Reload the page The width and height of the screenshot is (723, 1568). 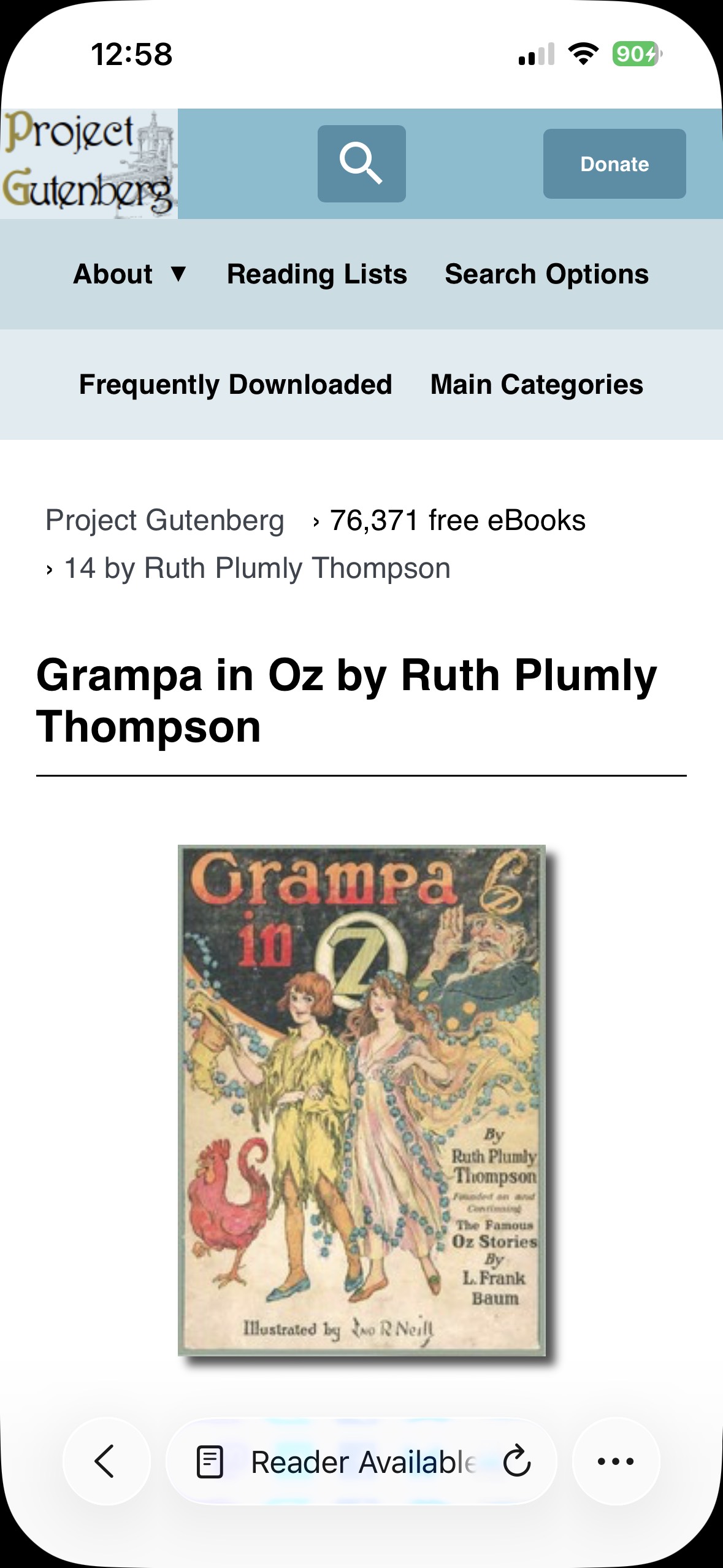[517, 1461]
